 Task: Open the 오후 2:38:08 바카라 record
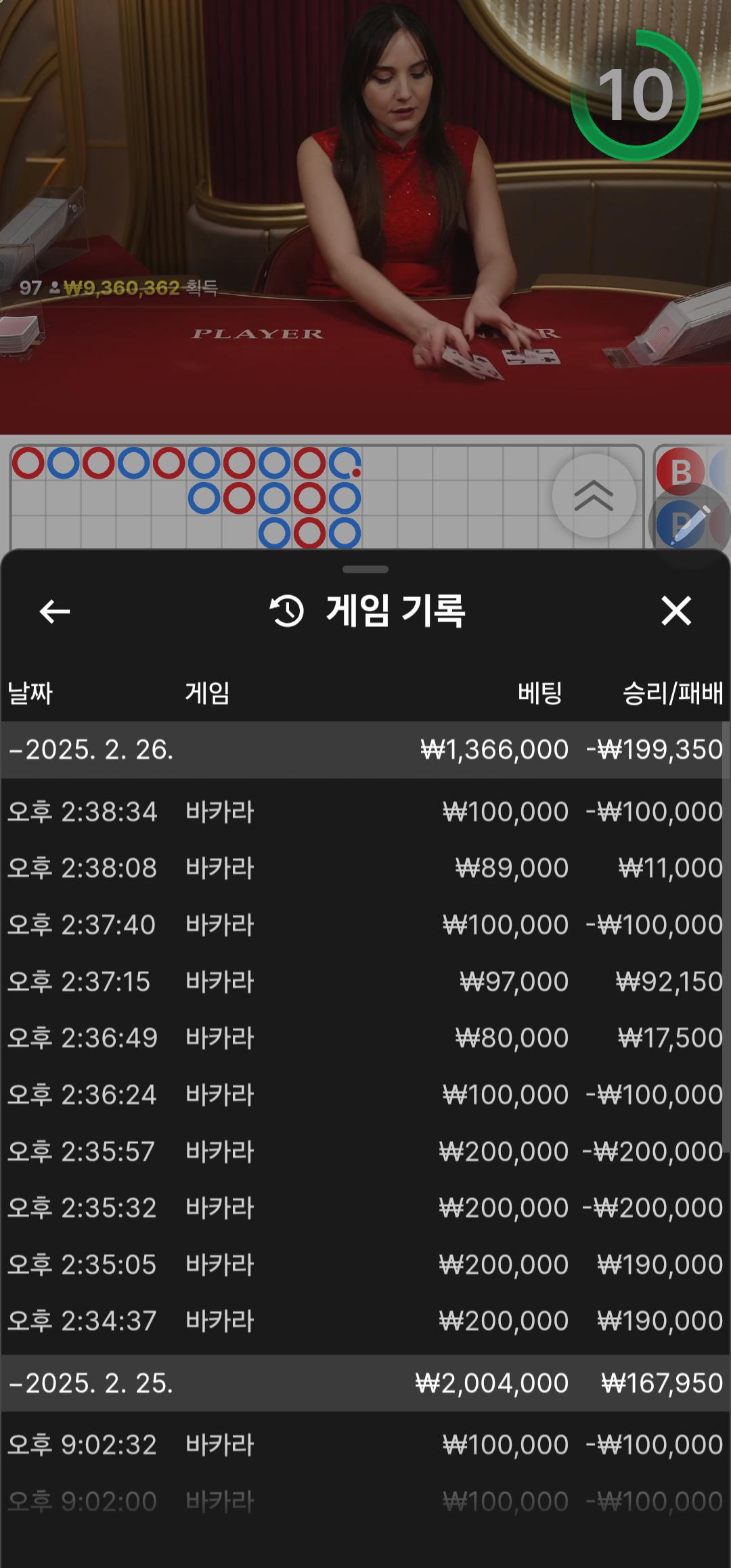coord(365,868)
